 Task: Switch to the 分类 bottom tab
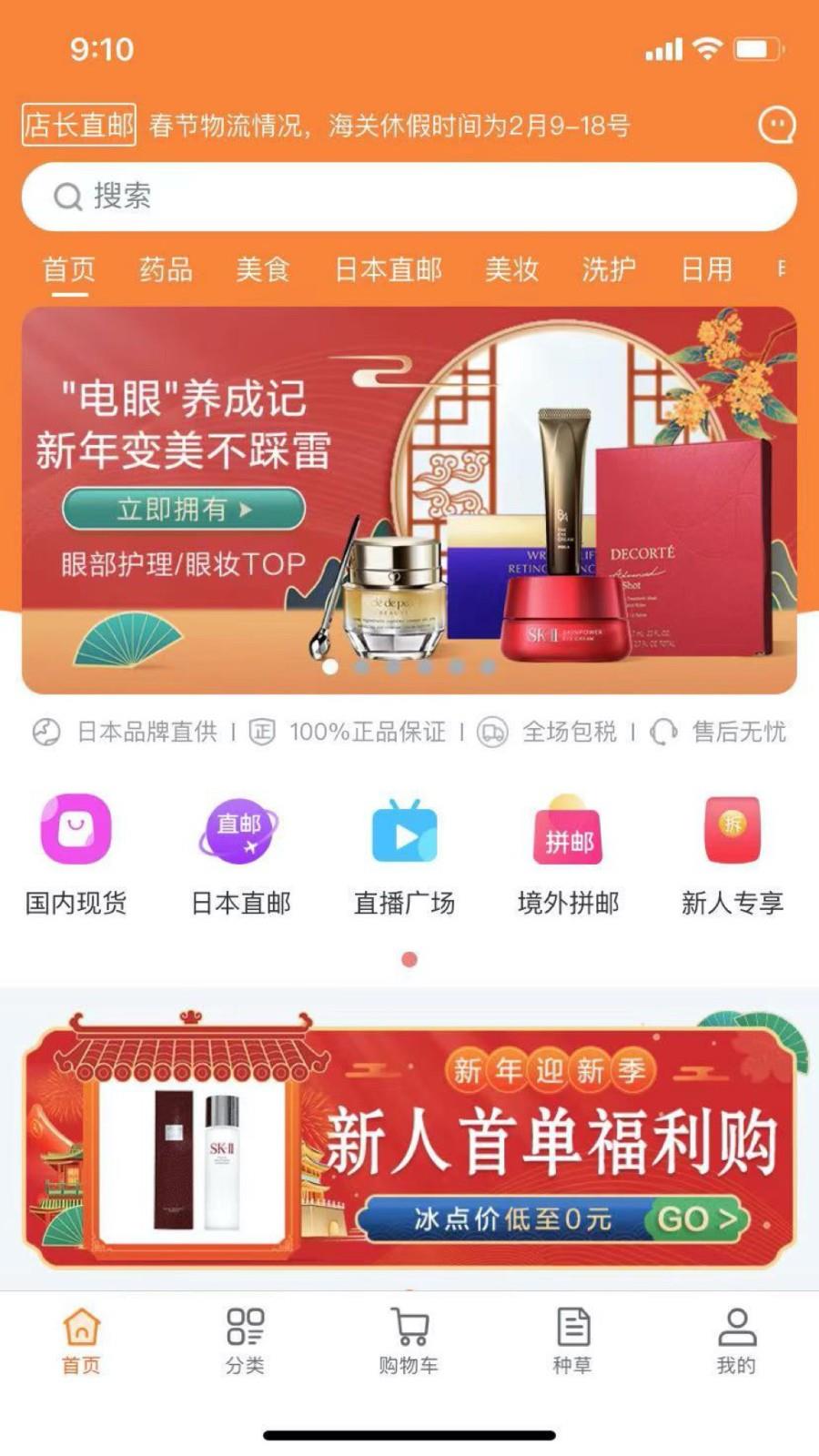[x=245, y=1340]
